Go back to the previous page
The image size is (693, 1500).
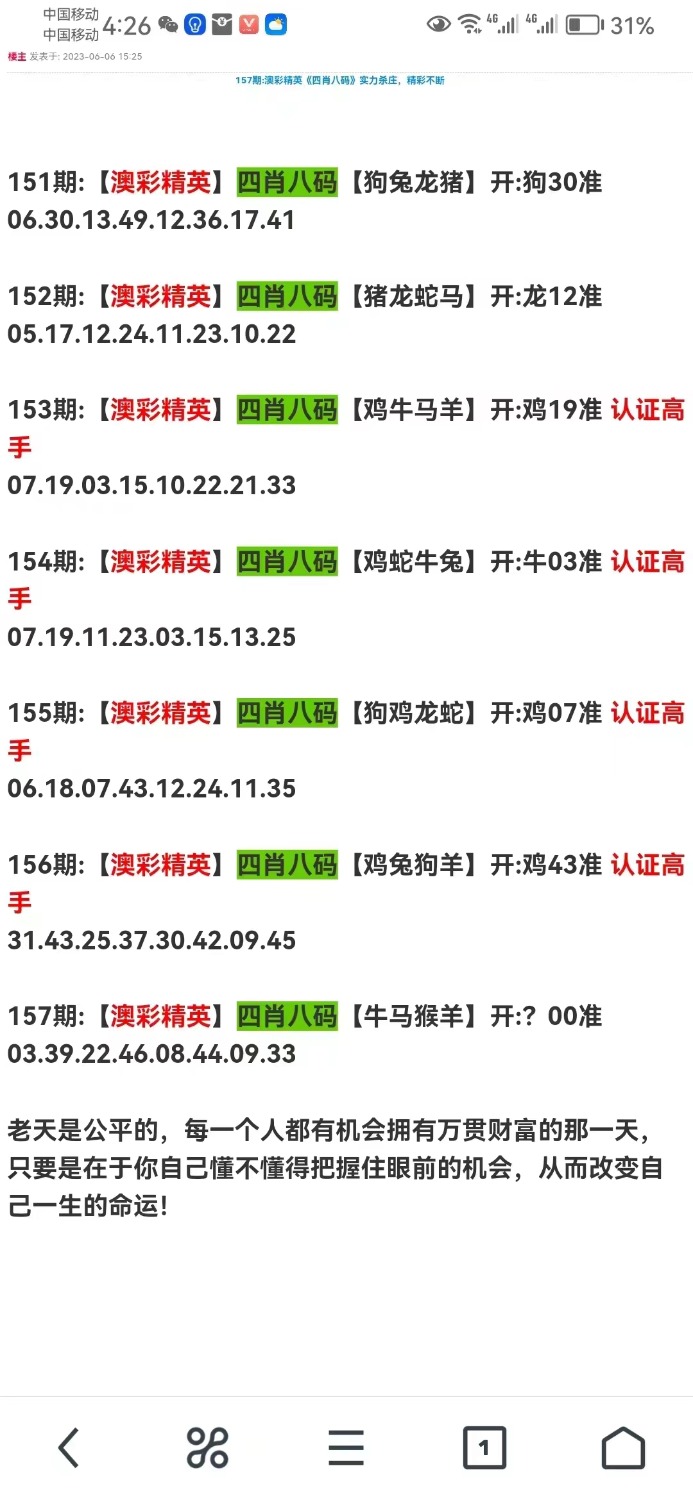[x=68, y=1447]
